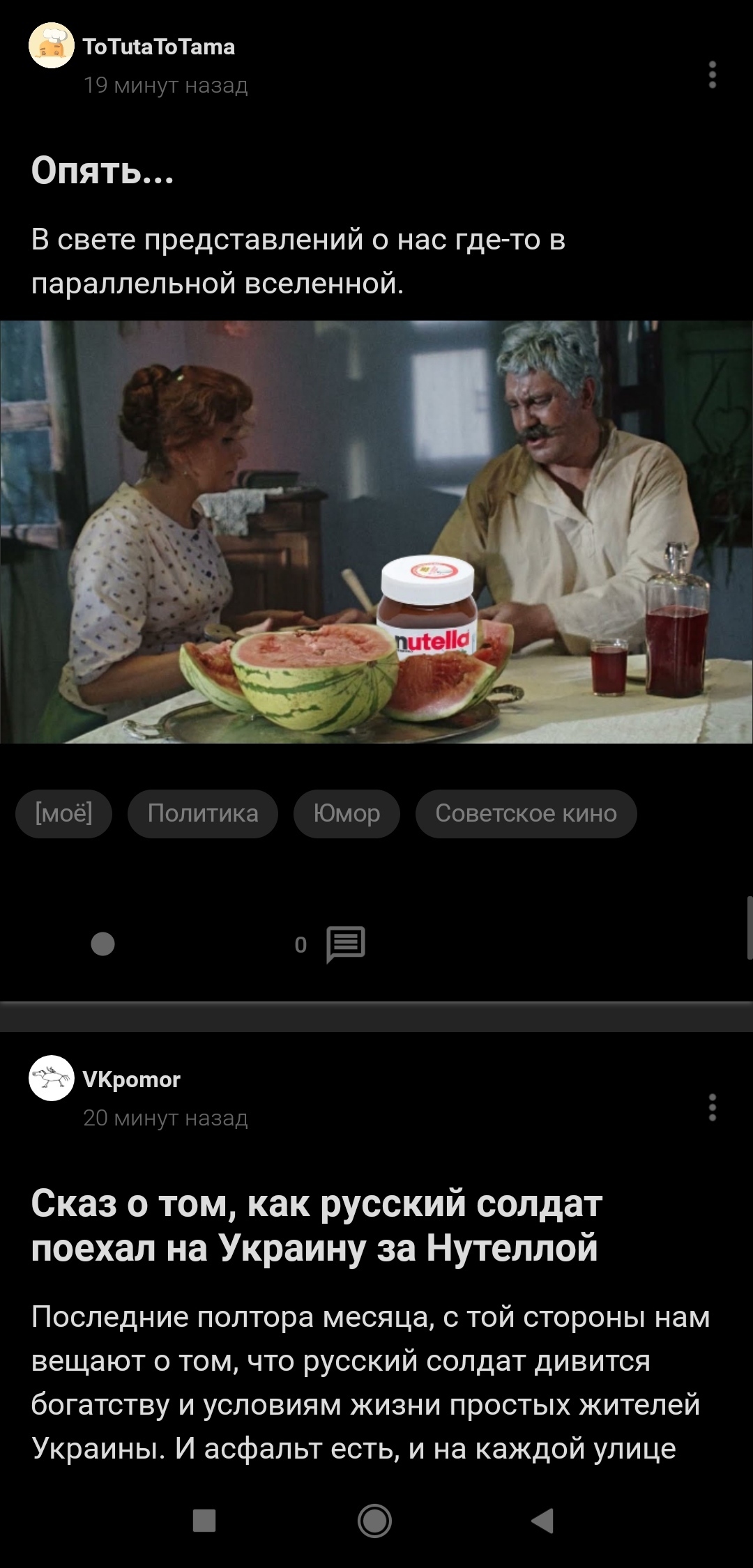Screen dimensions: 753x1568
Task: Select the Юмор tag chip
Action: [347, 813]
